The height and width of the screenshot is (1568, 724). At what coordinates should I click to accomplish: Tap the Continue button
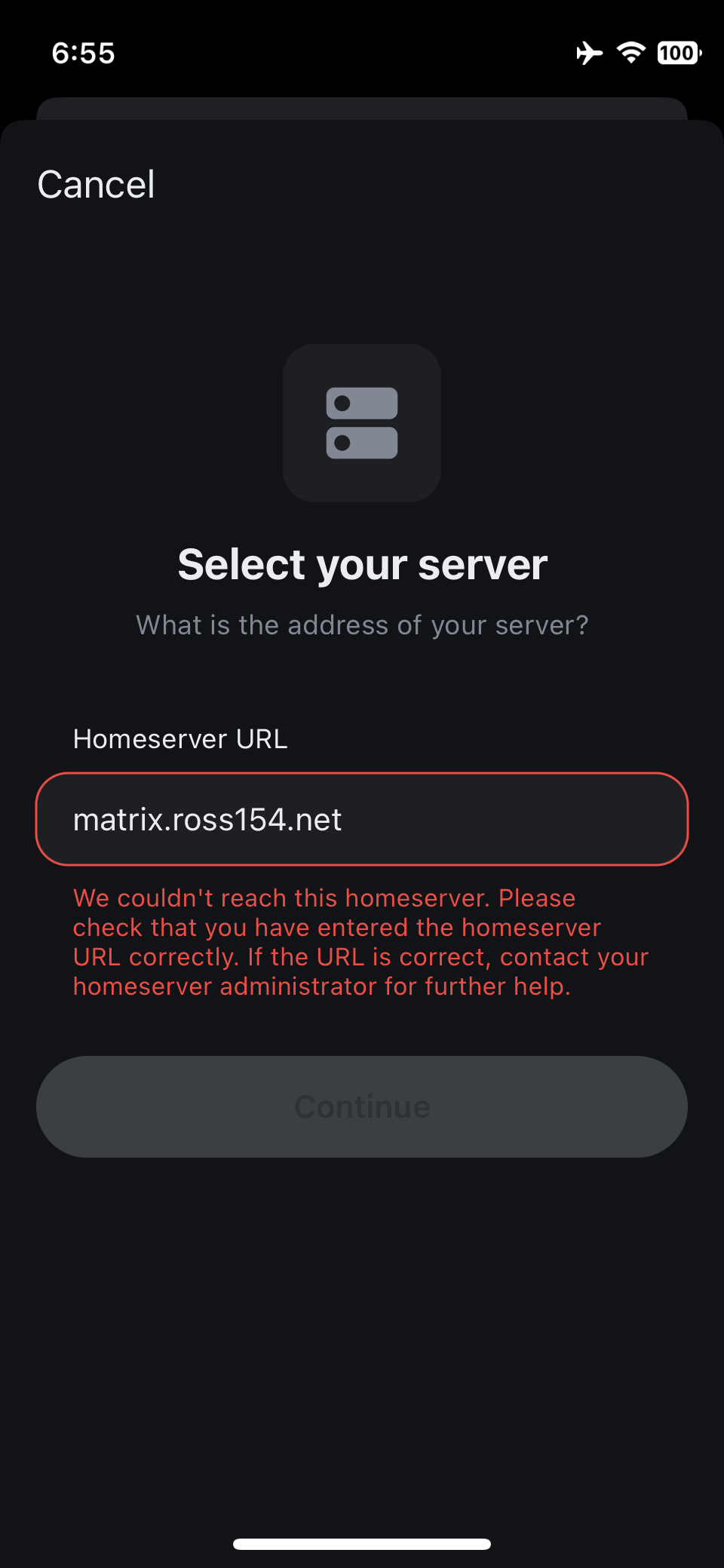(x=362, y=1106)
